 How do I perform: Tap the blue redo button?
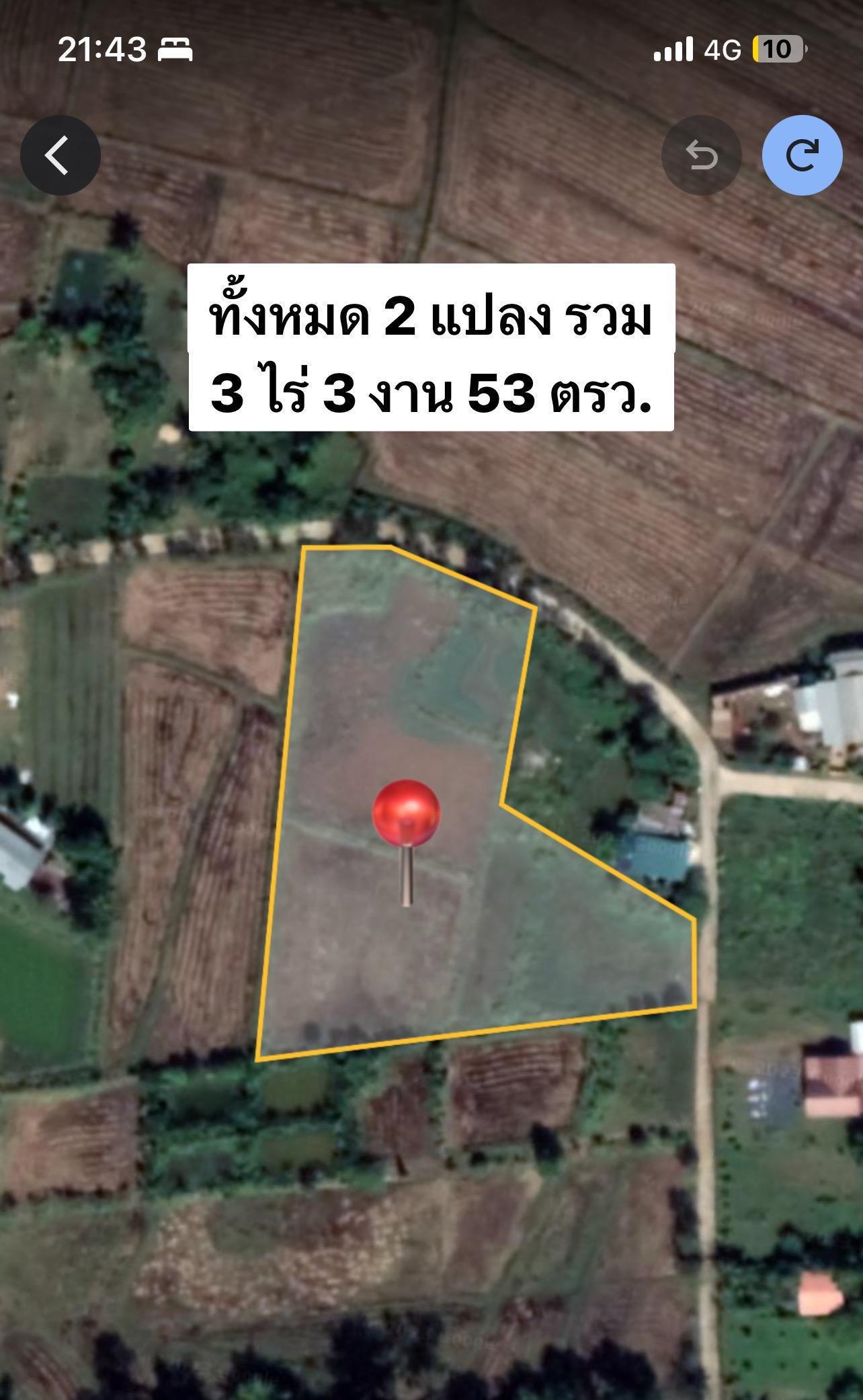pos(803,155)
